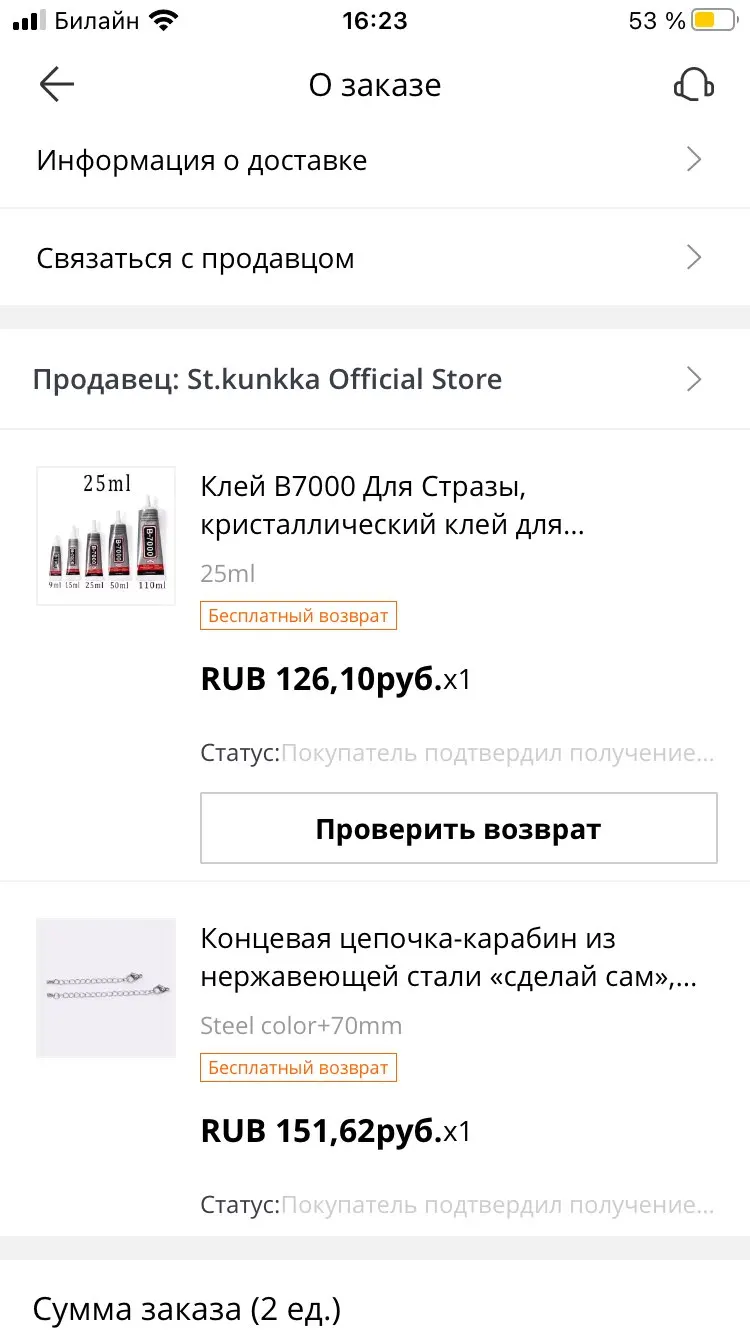Screen dimensions: 750x1334
Task: Tap the Проверить возврат button
Action: (x=459, y=828)
